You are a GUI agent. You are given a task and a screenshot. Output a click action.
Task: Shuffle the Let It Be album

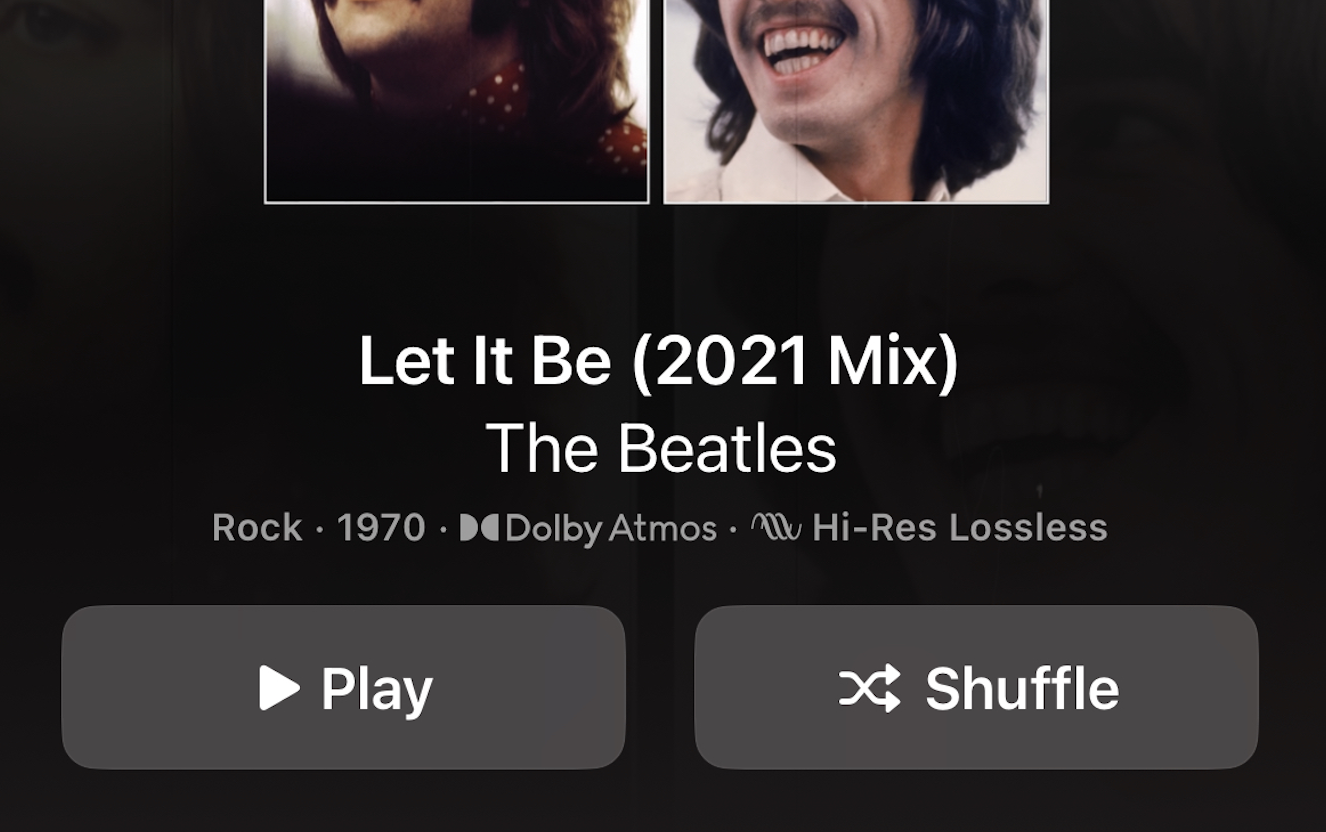[976, 688]
